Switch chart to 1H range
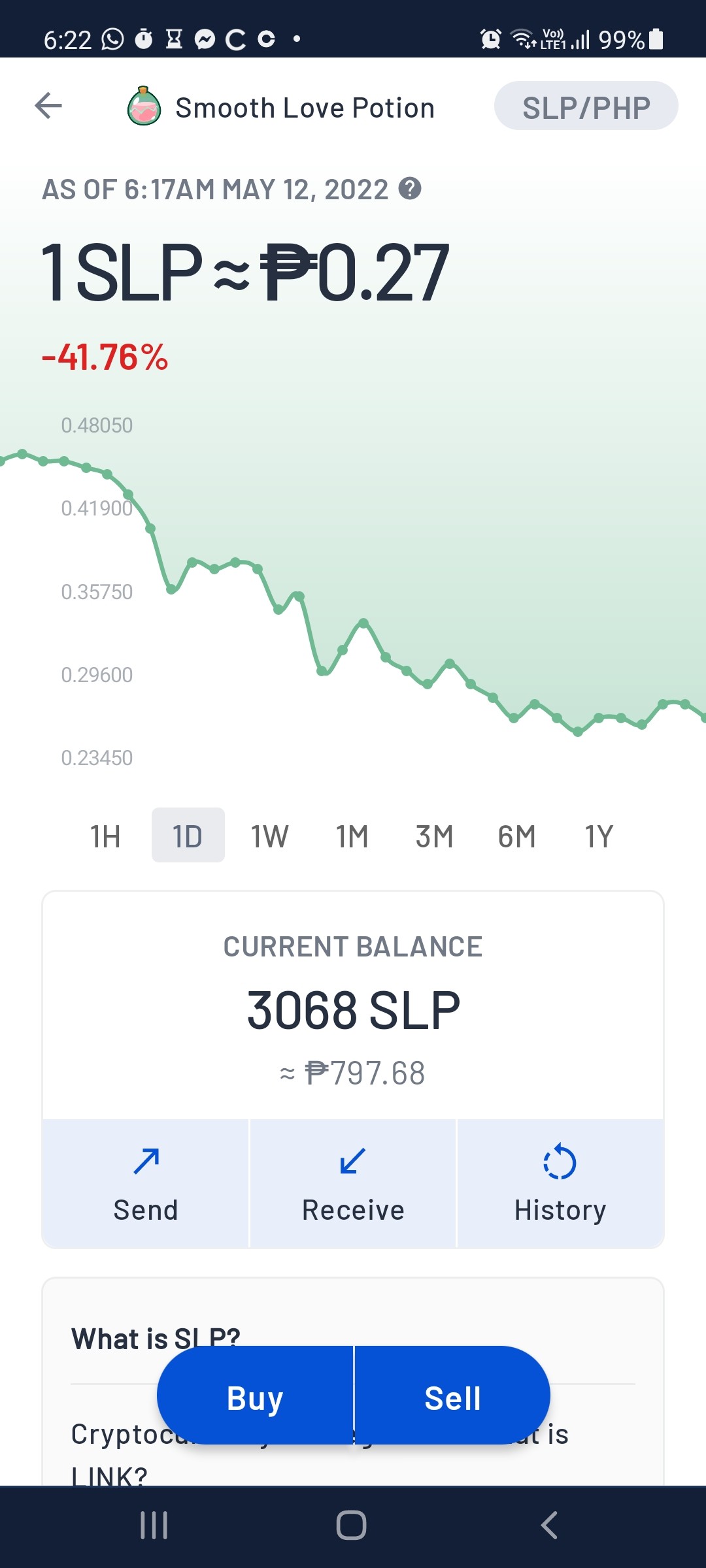 coord(105,836)
